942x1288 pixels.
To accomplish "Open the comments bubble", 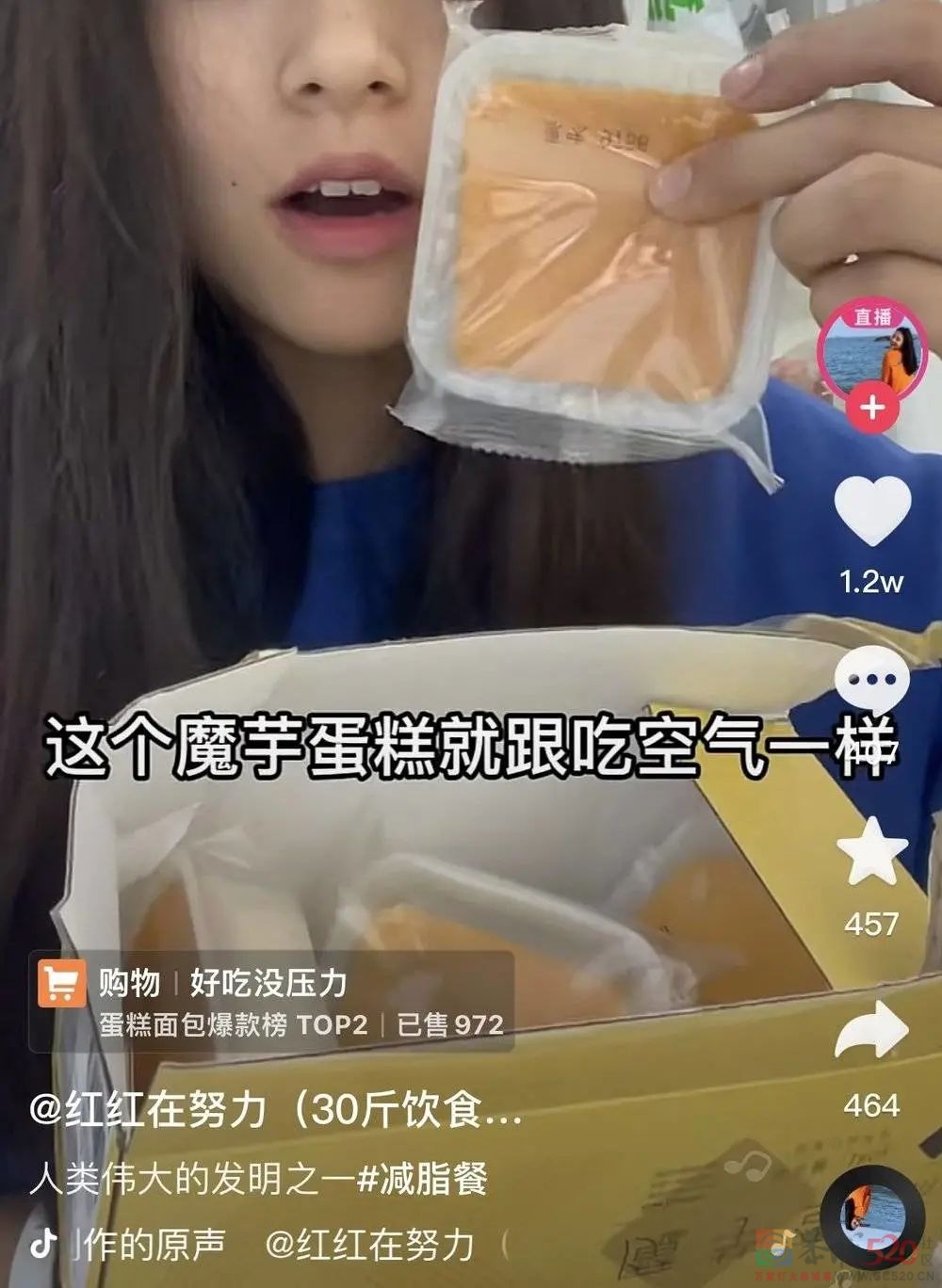I will click(x=872, y=682).
